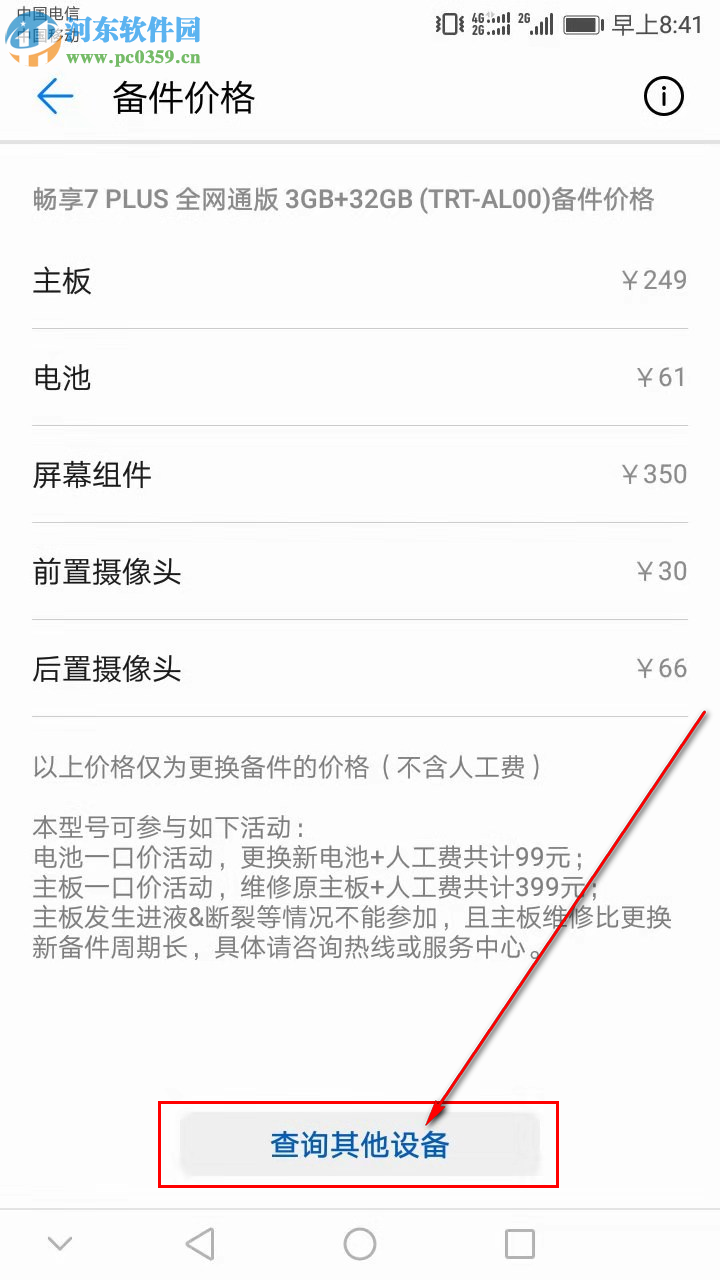Open the information icon on the title bar
The width and height of the screenshot is (720, 1280).
click(663, 97)
